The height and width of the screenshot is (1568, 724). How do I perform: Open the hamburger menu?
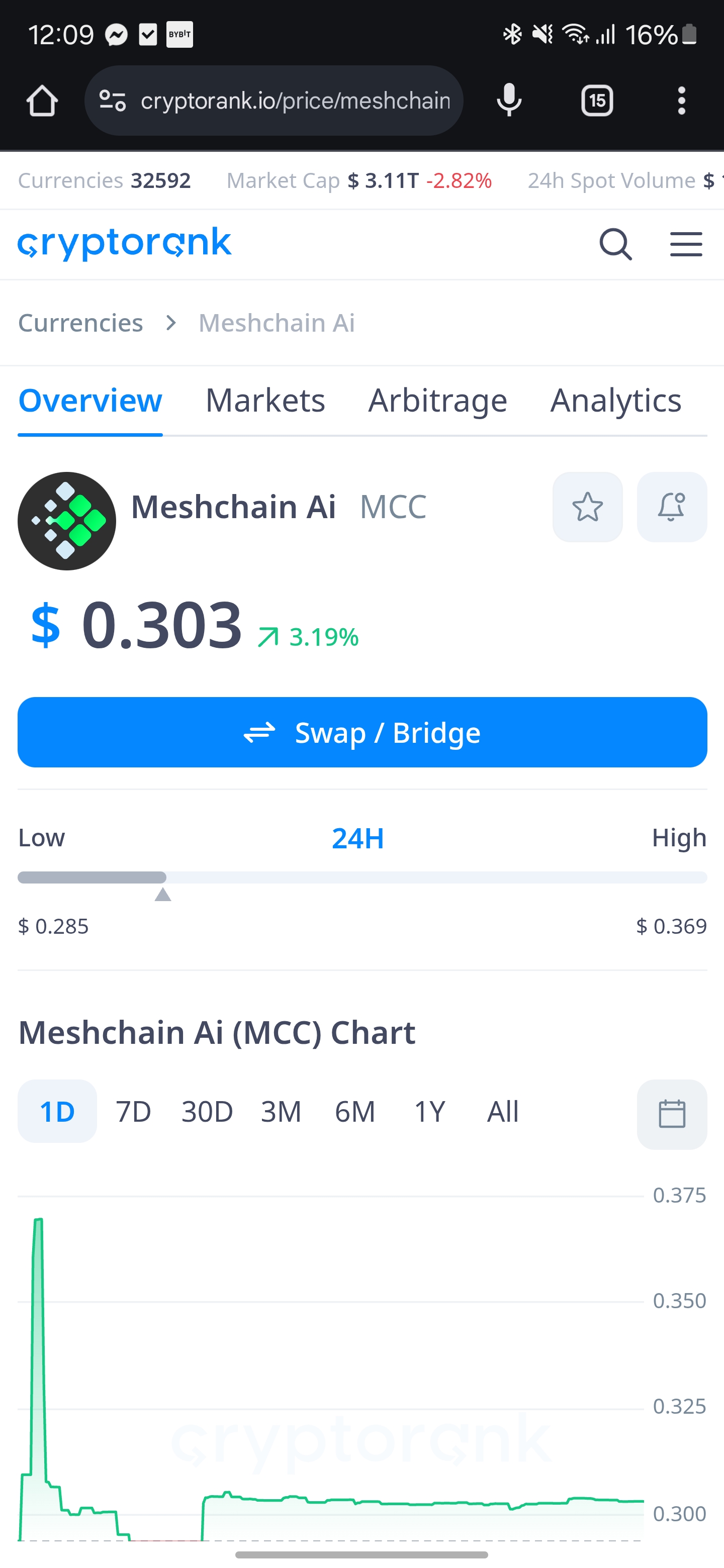click(686, 244)
